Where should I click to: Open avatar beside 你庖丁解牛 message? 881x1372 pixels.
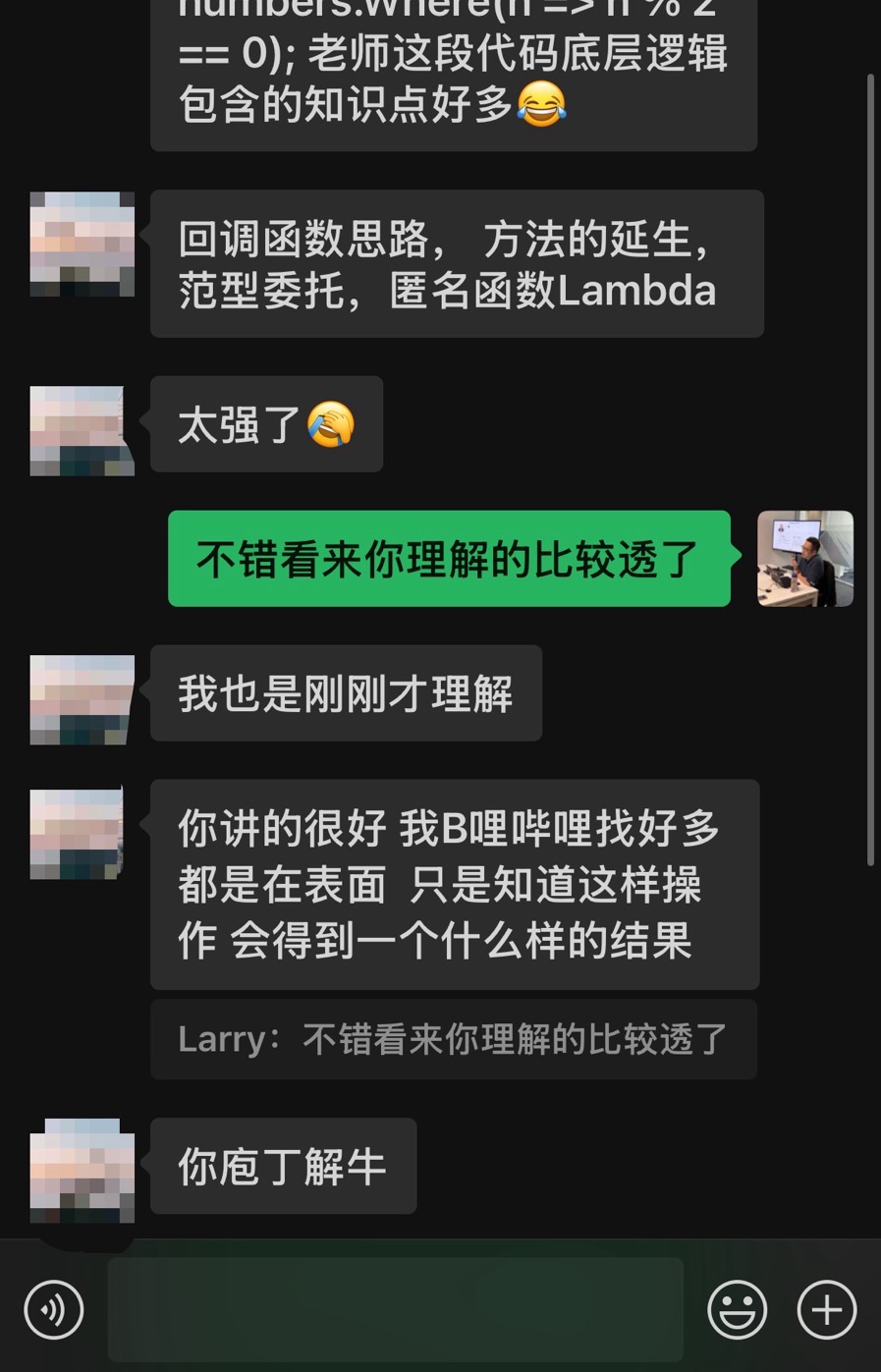[82, 1170]
